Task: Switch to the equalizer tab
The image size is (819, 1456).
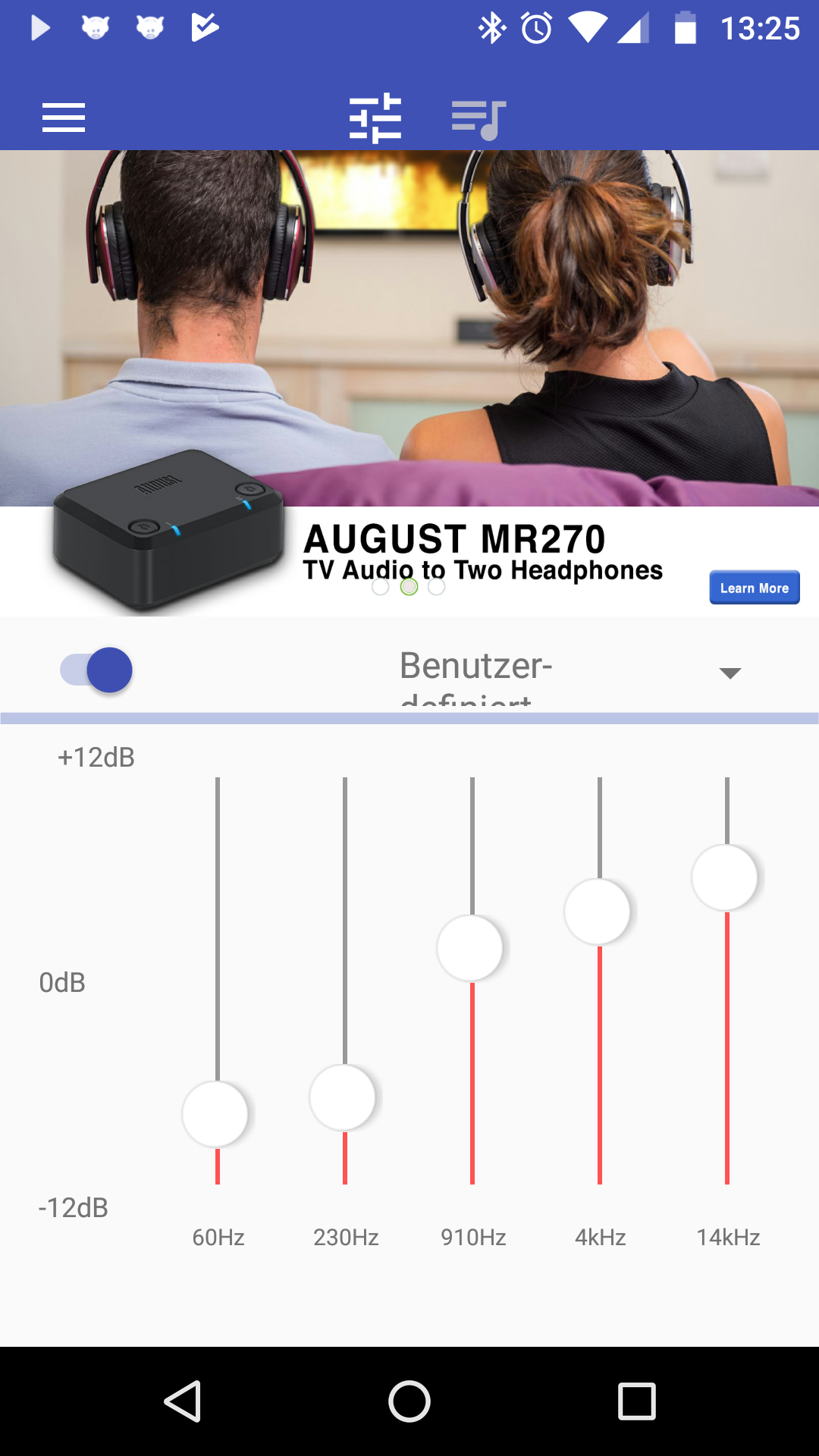Action: [375, 118]
